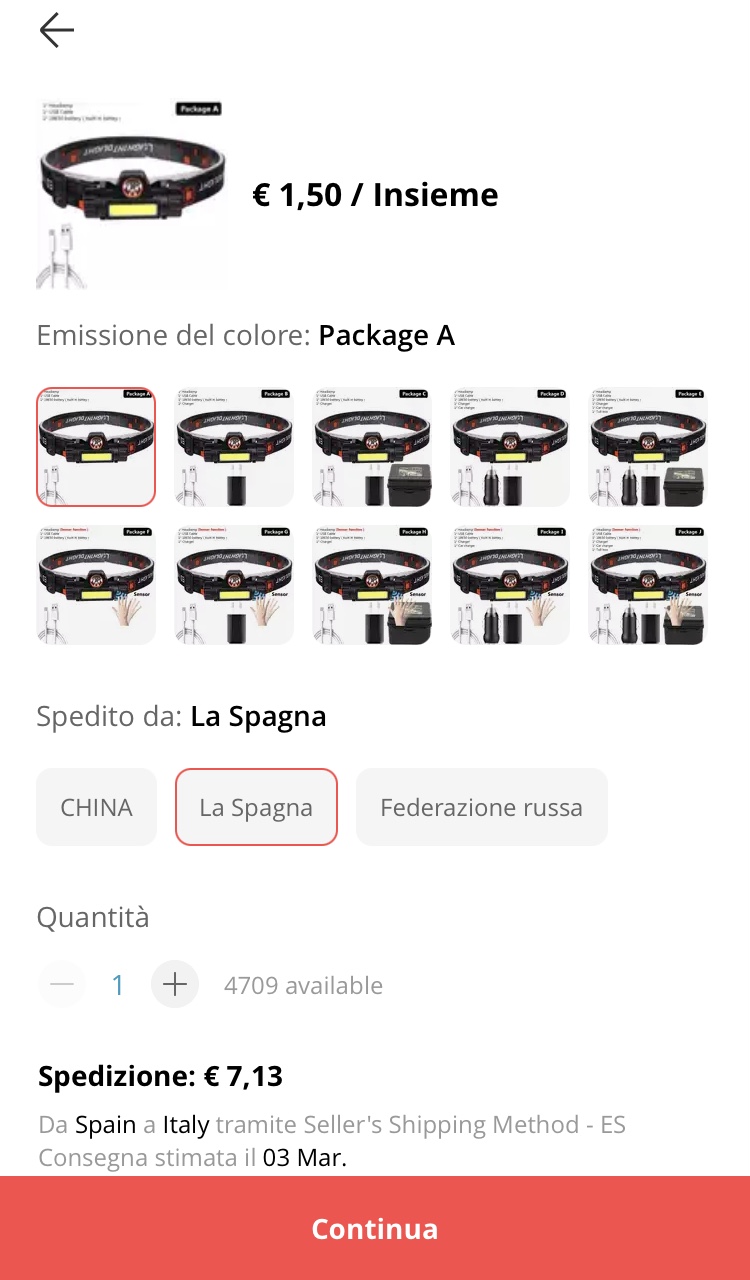Pick the Package G sensor variant
The width and height of the screenshot is (750, 1280).
(x=234, y=585)
